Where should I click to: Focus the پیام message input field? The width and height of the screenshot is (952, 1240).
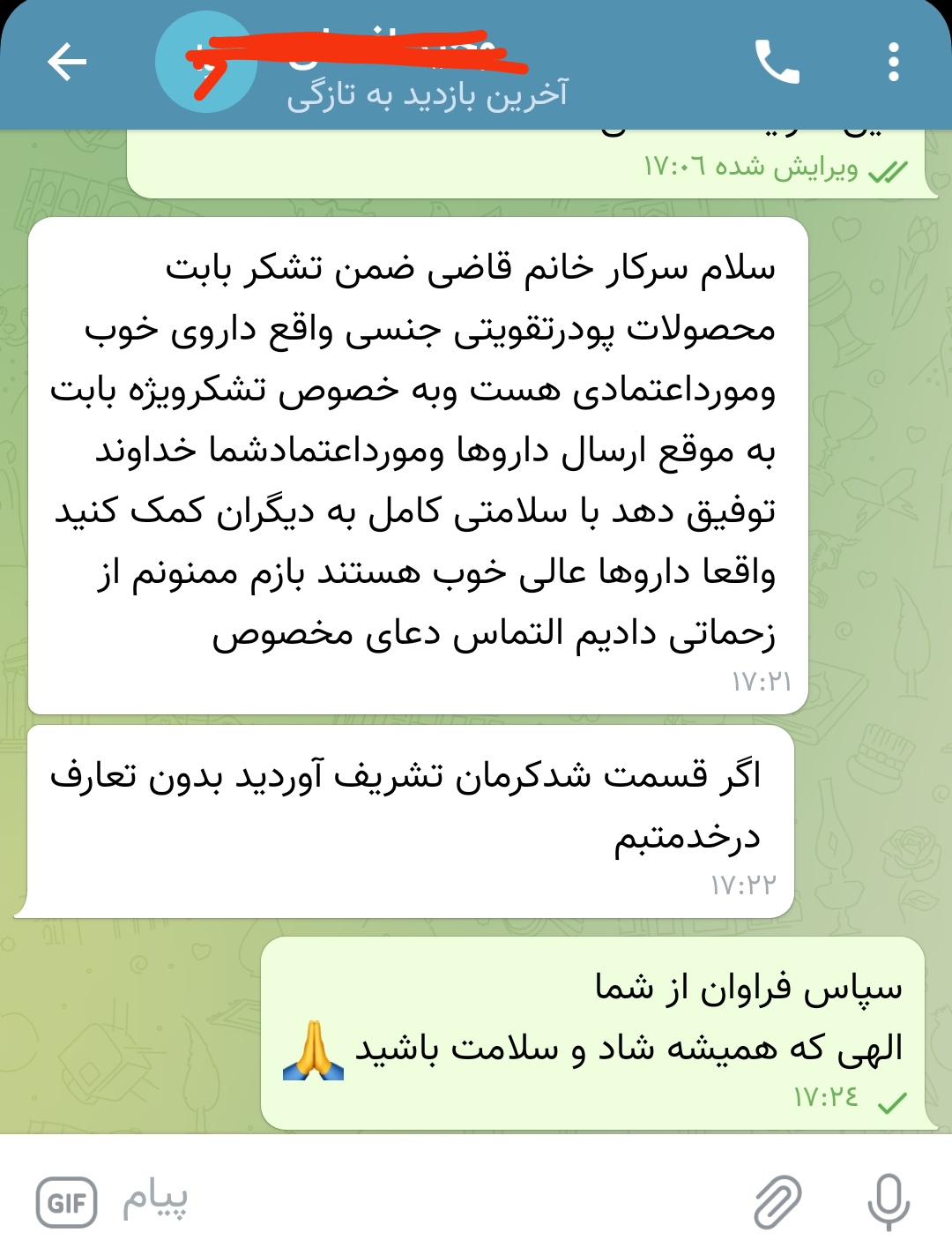[423, 1200]
